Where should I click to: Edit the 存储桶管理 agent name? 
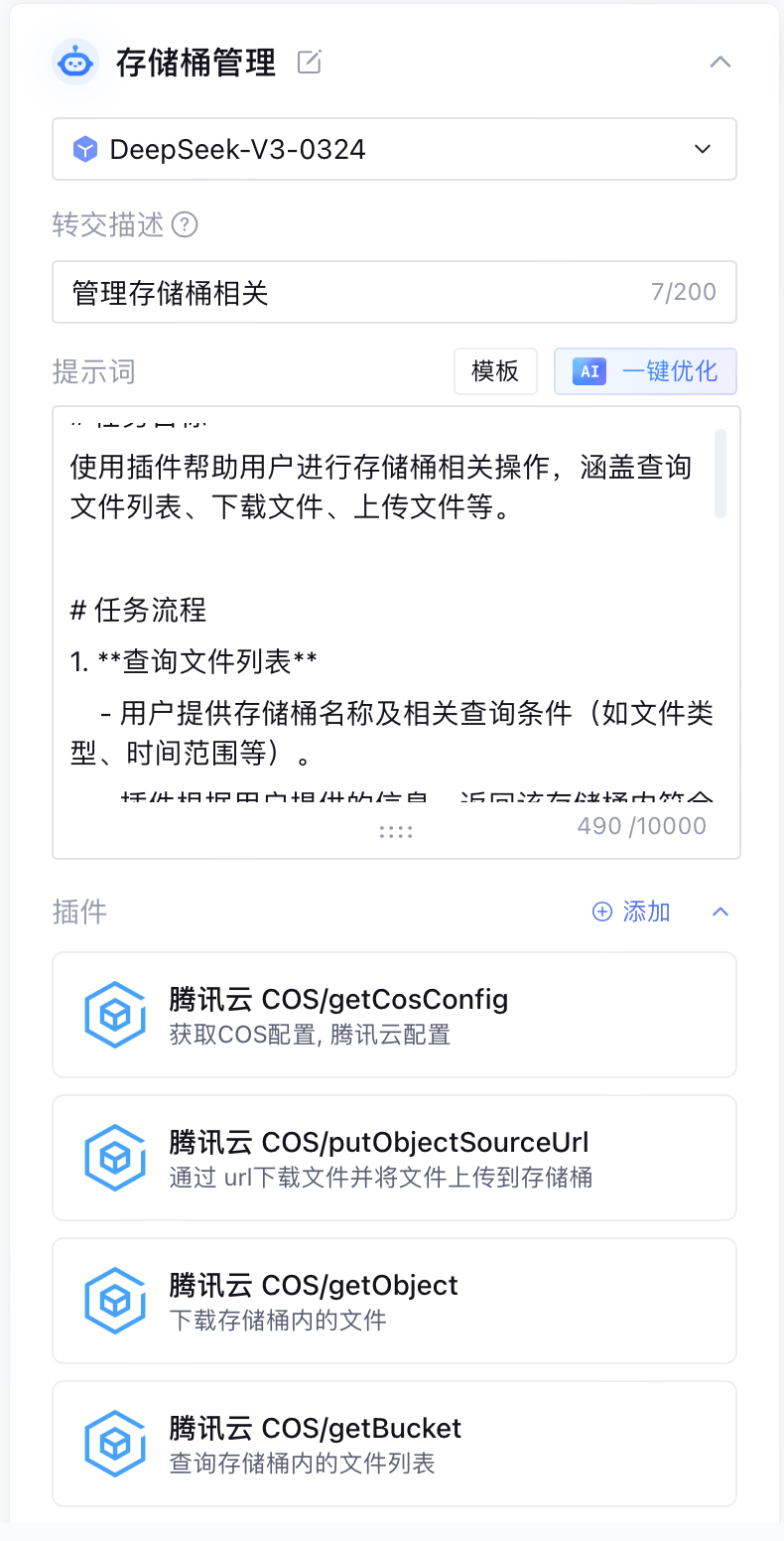310,63
